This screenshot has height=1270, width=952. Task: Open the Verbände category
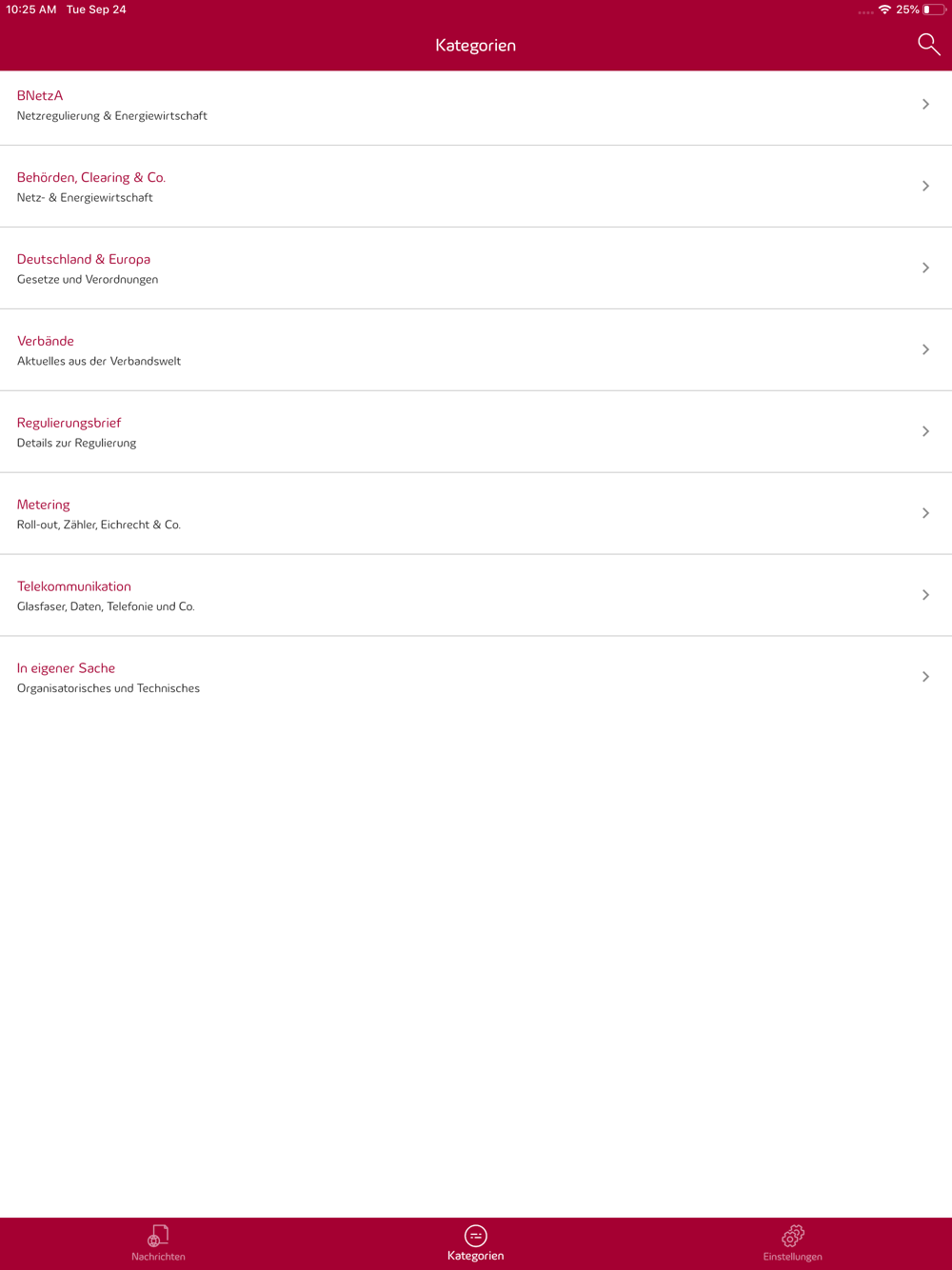pyautogui.click(x=476, y=350)
